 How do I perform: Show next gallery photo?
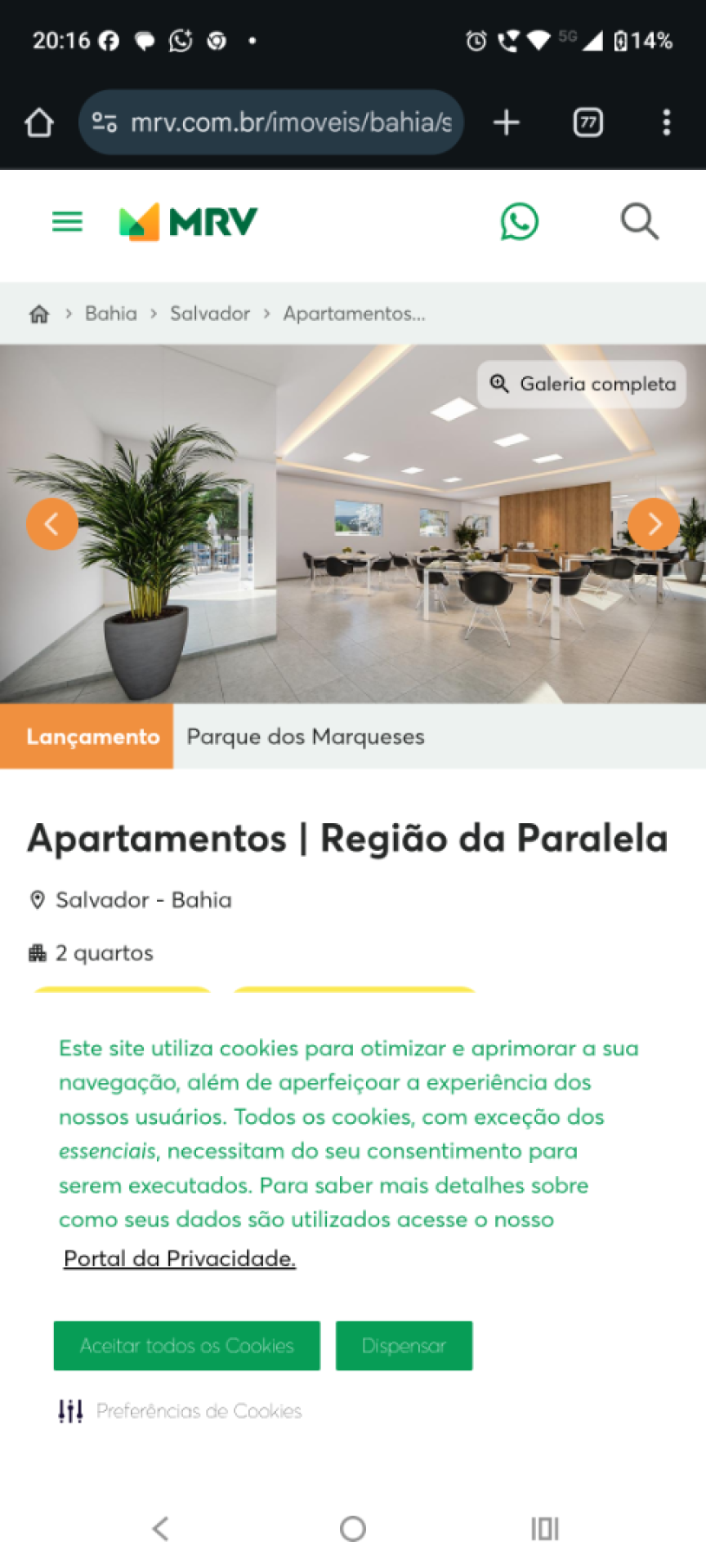[654, 523]
